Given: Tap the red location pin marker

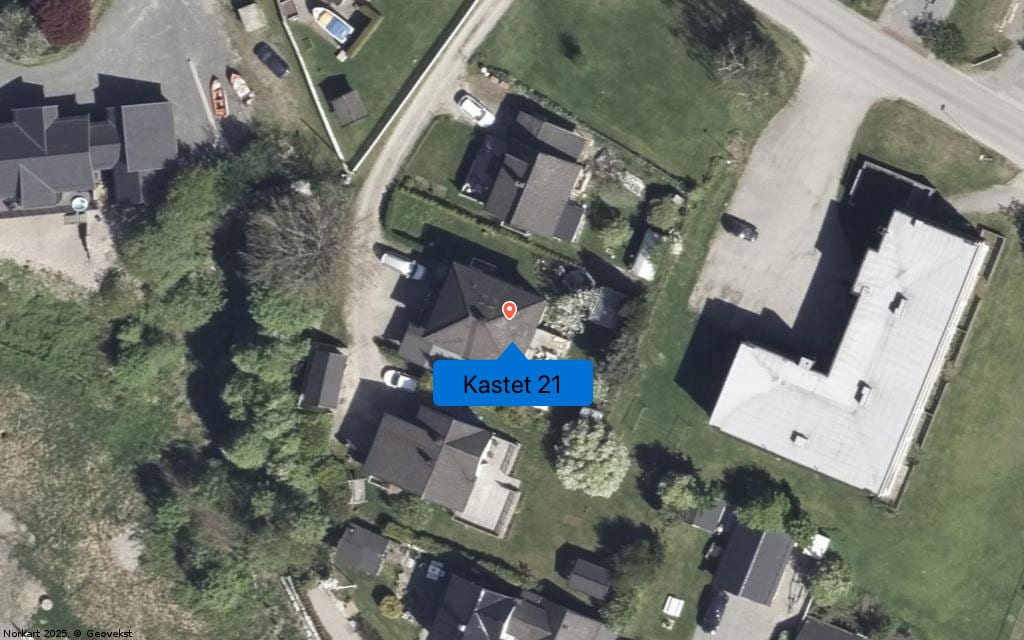Looking at the screenshot, I should (508, 310).
